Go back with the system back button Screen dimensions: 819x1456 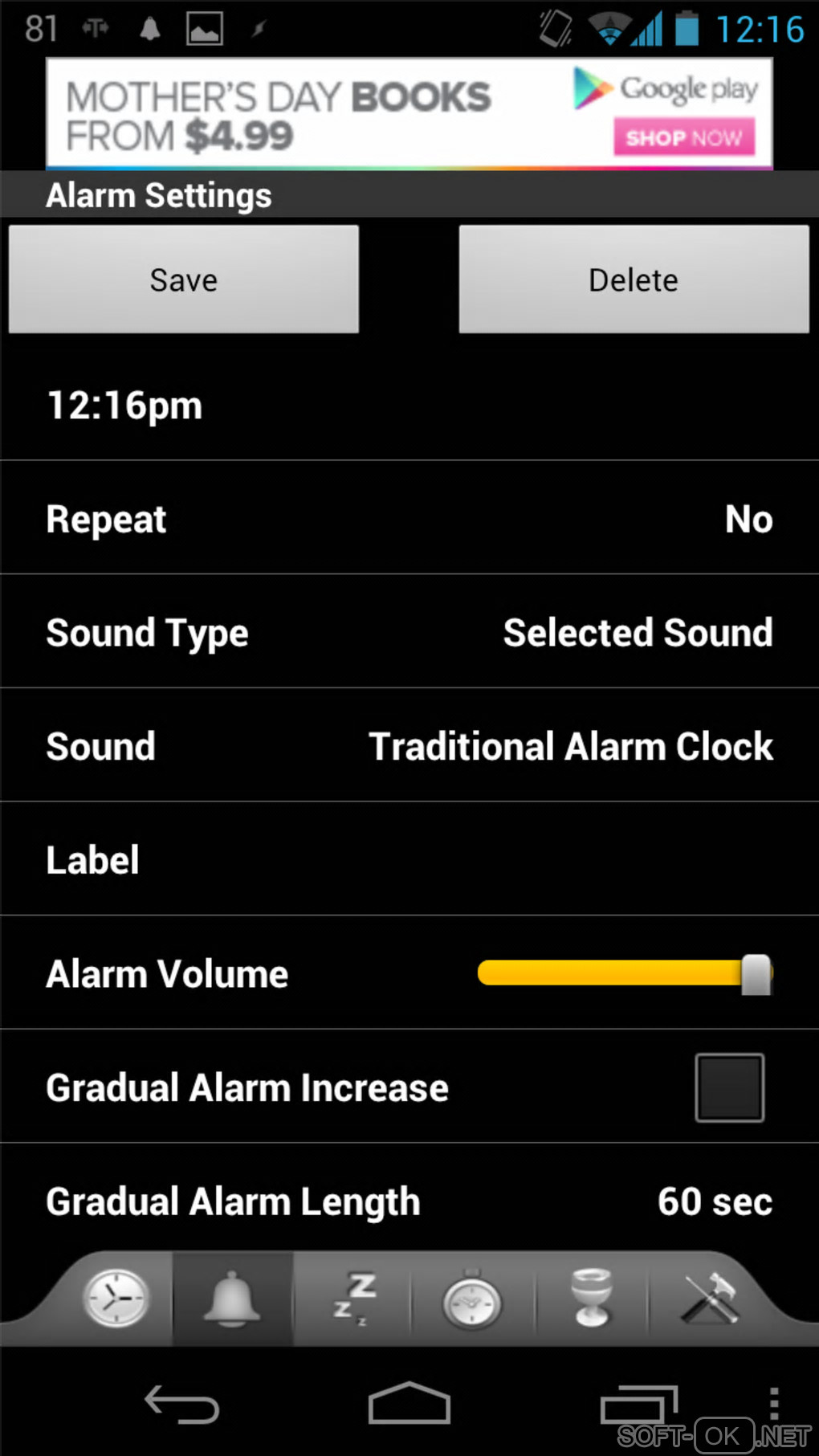(181, 1405)
